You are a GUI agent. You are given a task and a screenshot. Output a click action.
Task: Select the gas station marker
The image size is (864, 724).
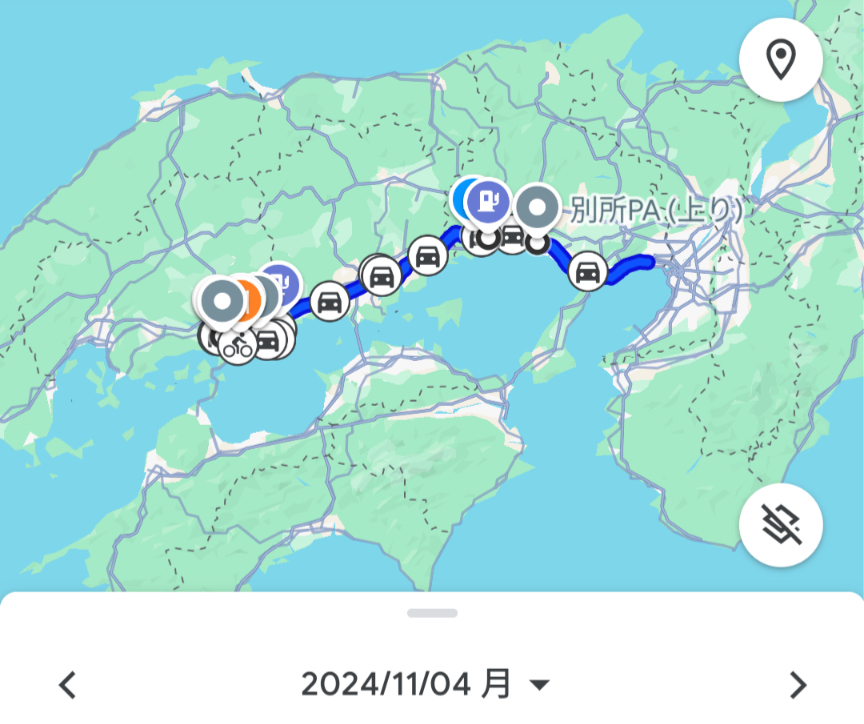(x=488, y=200)
